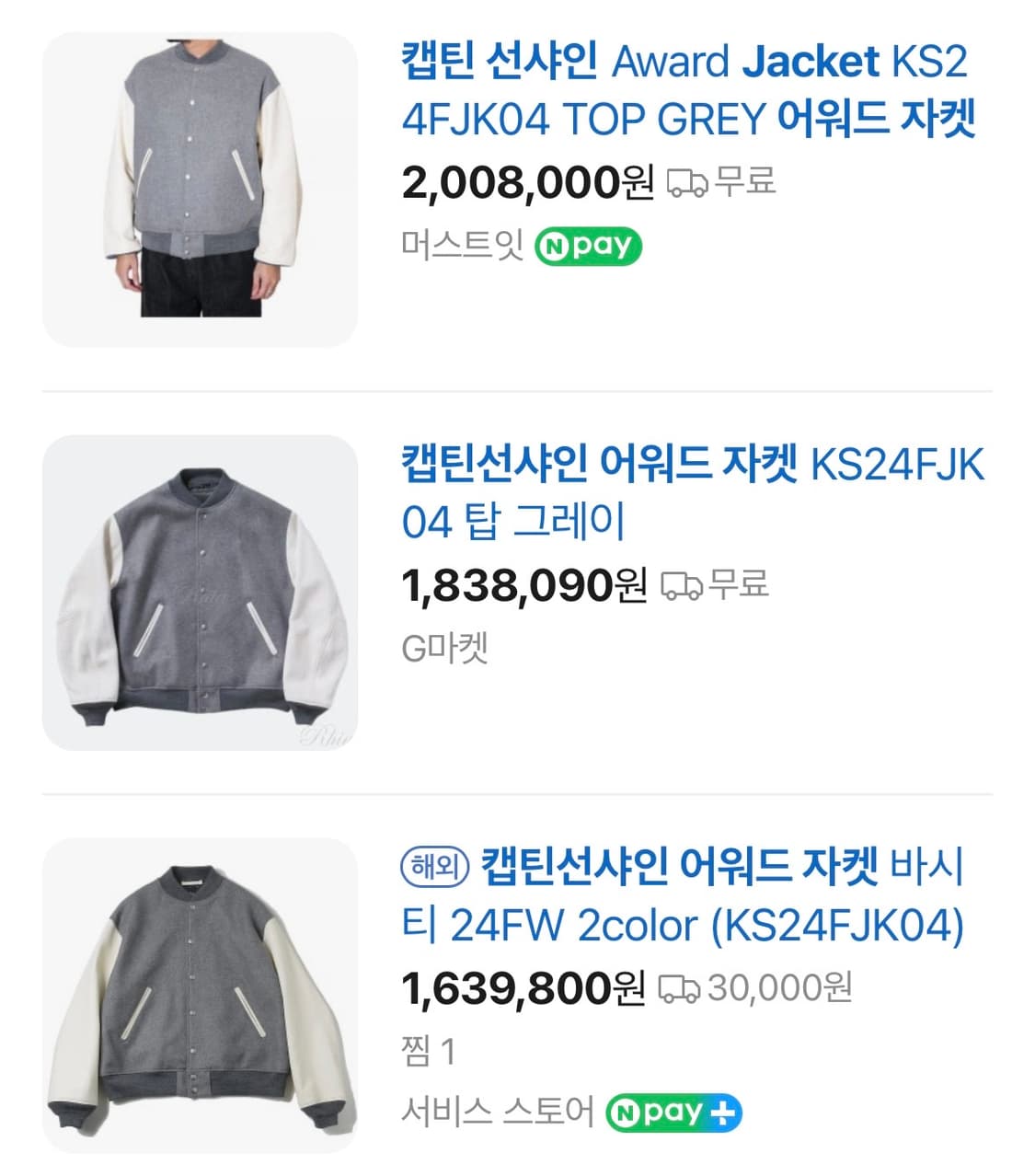Click the 찜 1 wishlist indicator
This screenshot has width=1035, height=1176.
428,1051
